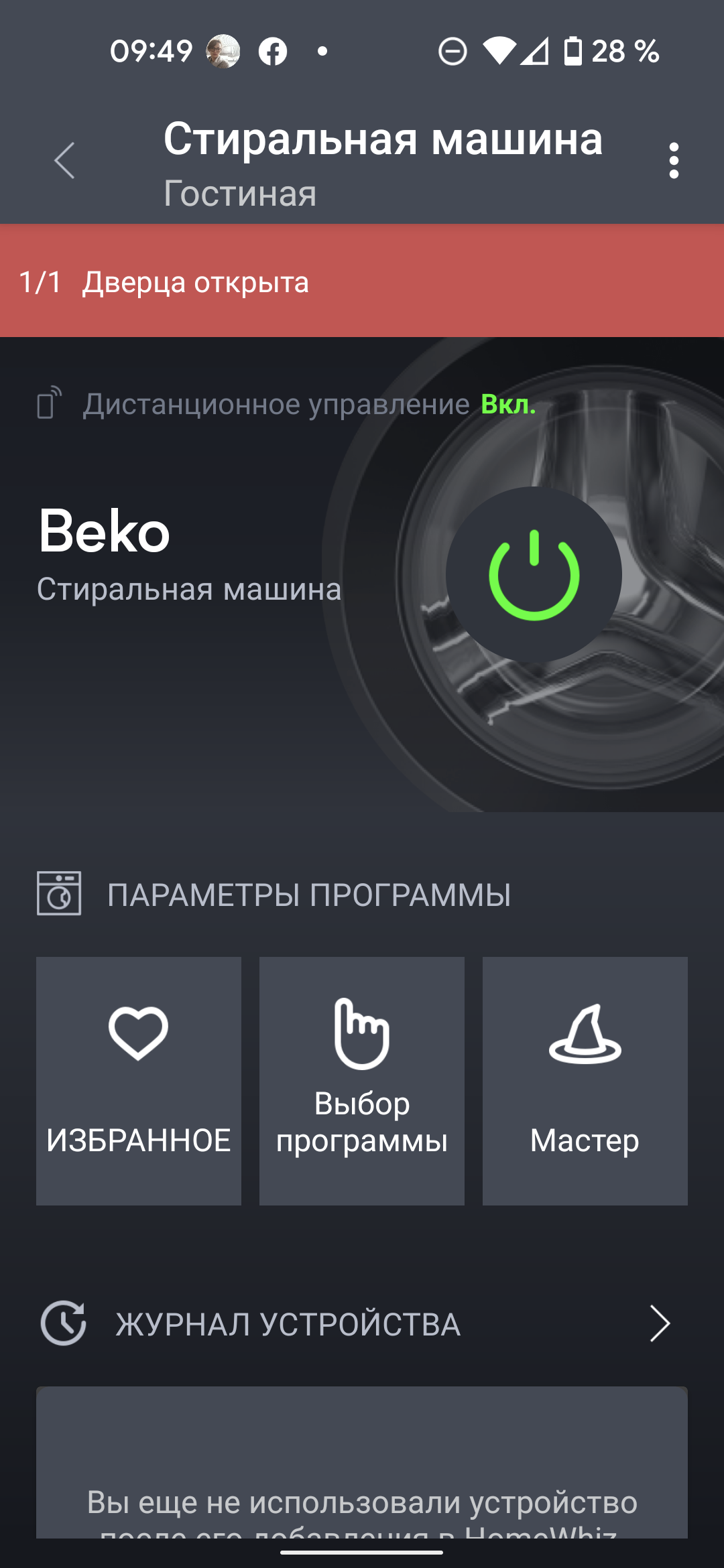Tap the green power button
This screenshot has width=724, height=1568.
(534, 575)
